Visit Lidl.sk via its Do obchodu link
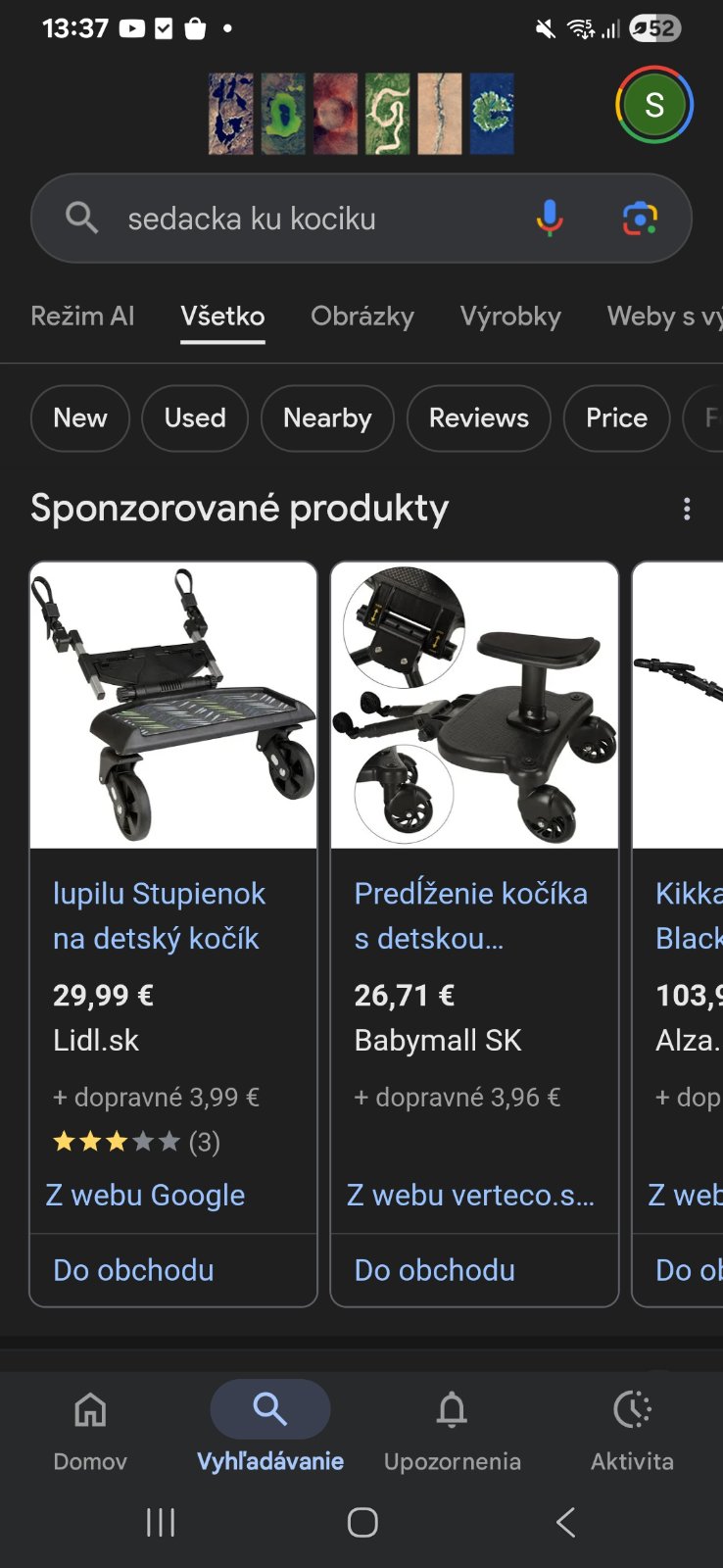The image size is (723, 1568). [133, 1270]
